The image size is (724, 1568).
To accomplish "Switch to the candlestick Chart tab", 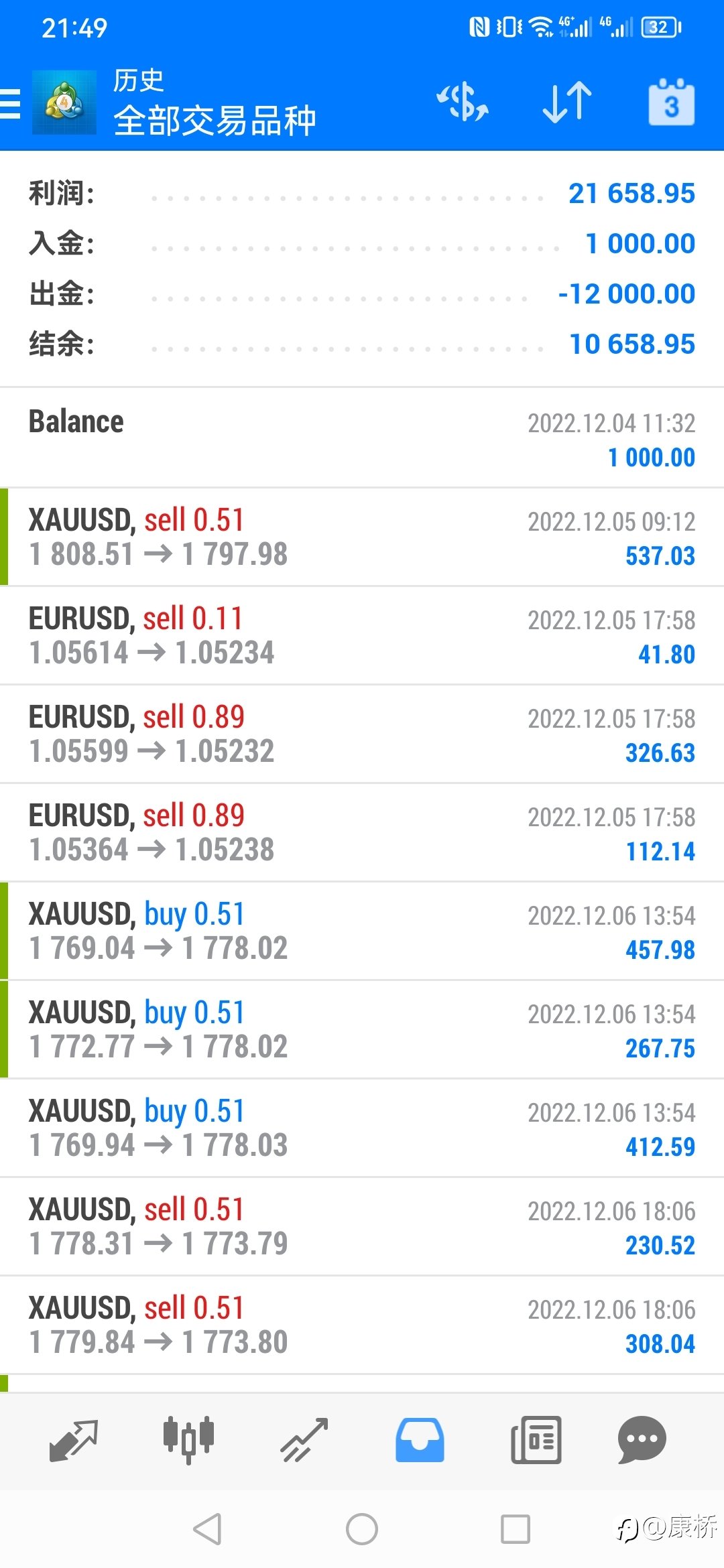I will [x=188, y=1440].
